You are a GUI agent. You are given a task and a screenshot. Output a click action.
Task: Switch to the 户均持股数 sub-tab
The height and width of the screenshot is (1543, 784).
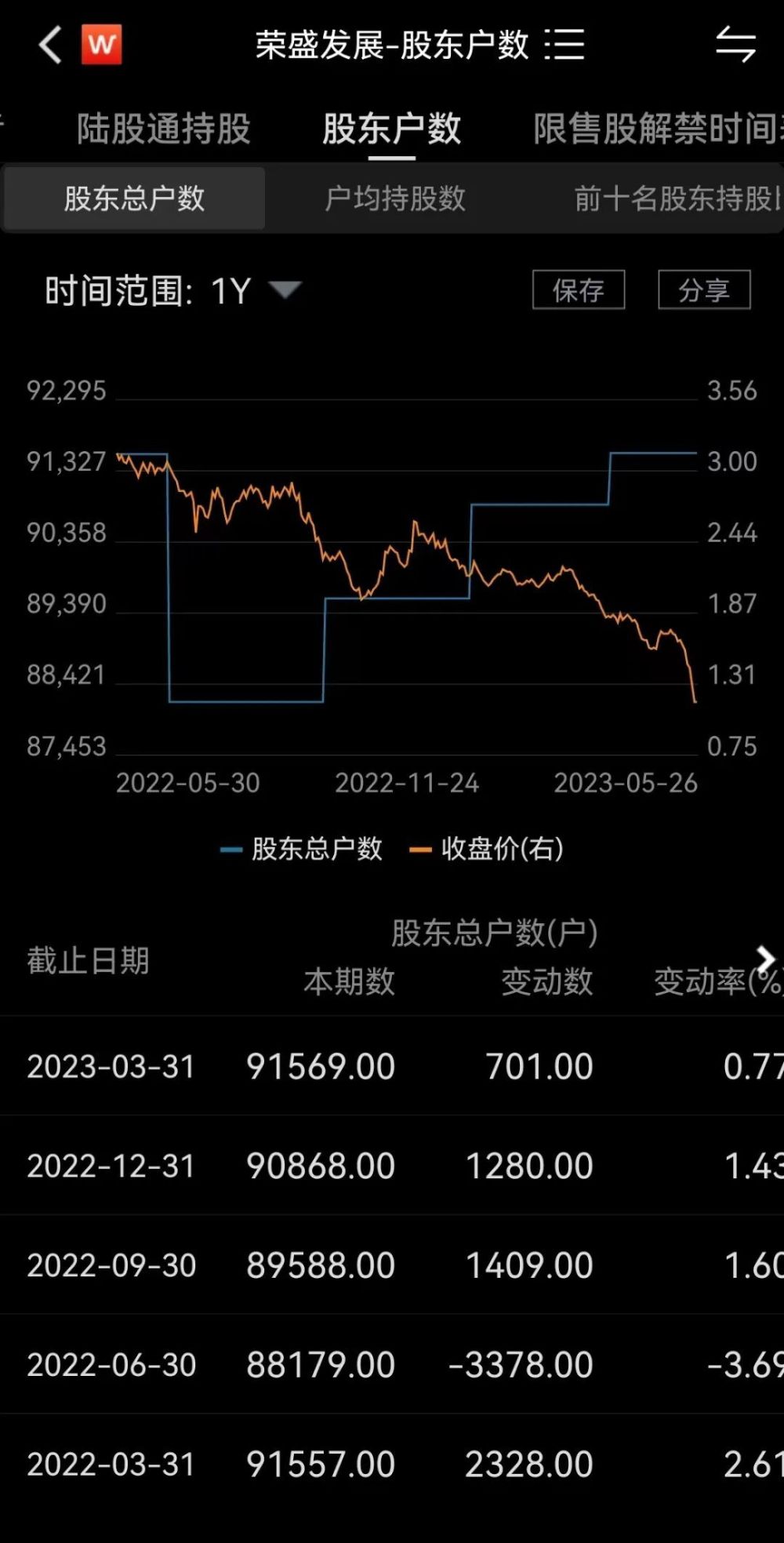click(395, 198)
